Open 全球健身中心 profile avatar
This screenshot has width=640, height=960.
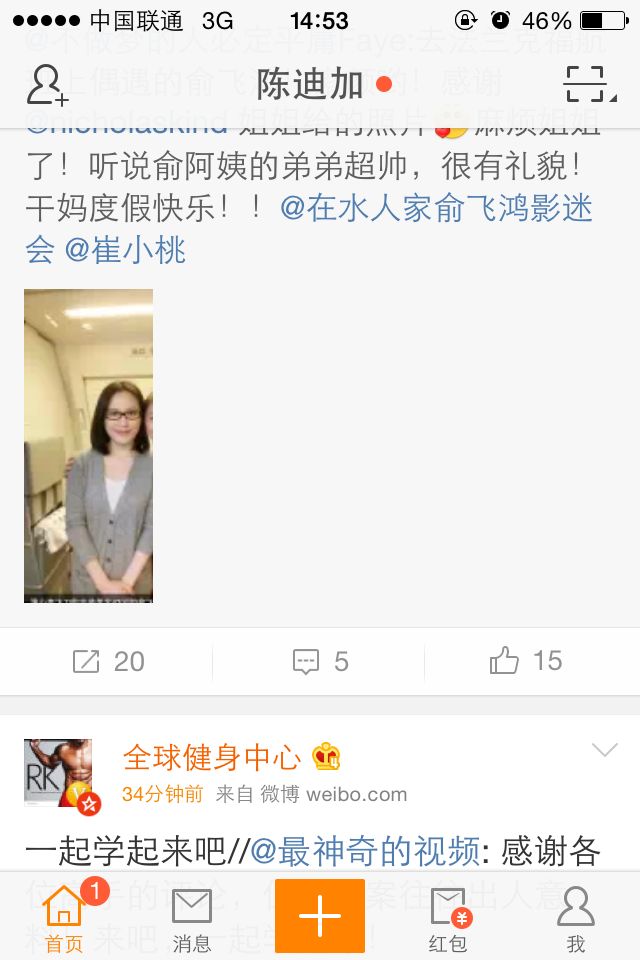(x=59, y=774)
